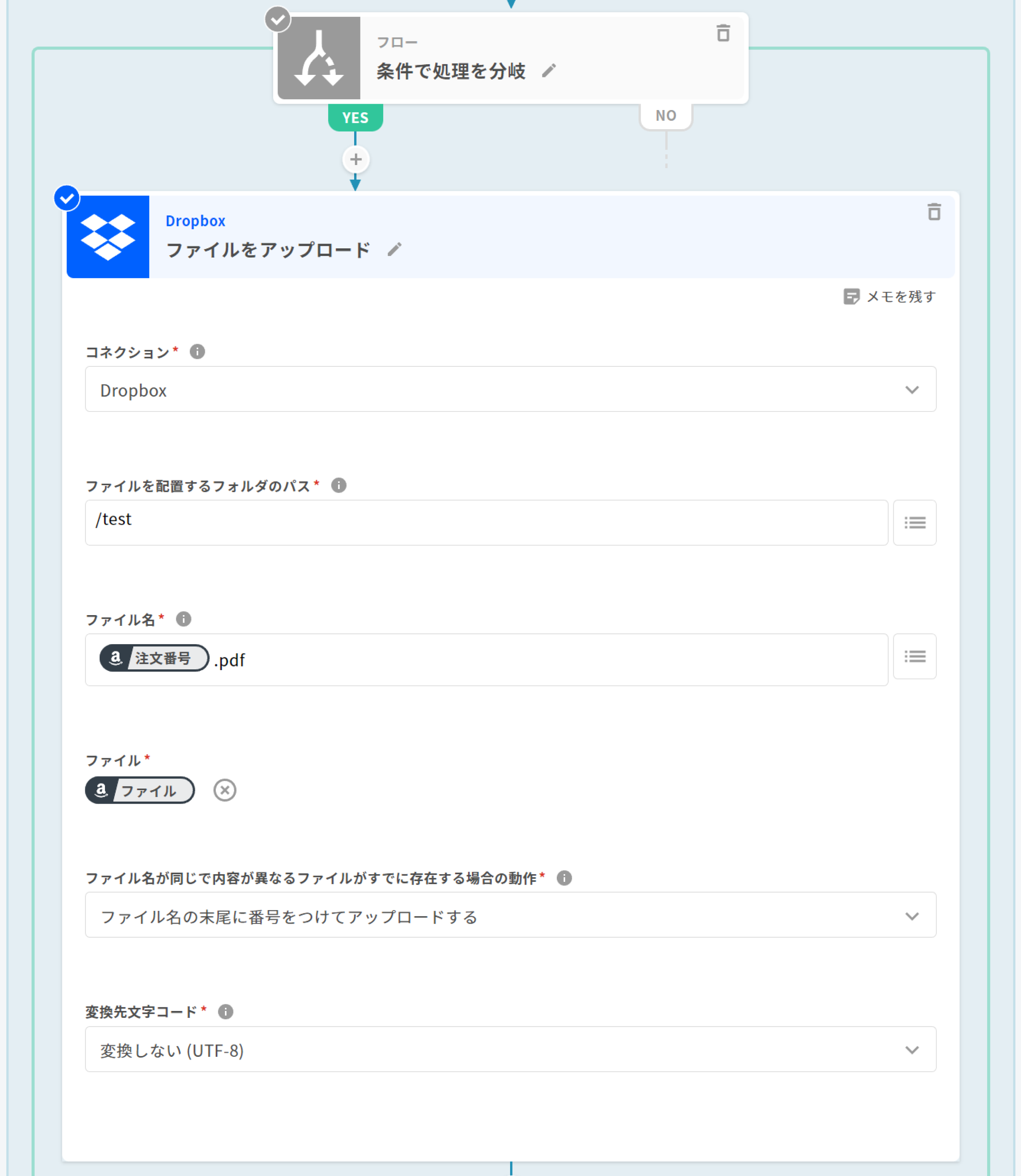Image resolution: width=1021 pixels, height=1176 pixels.
Task: Show info for ファイル名
Action: [x=183, y=619]
